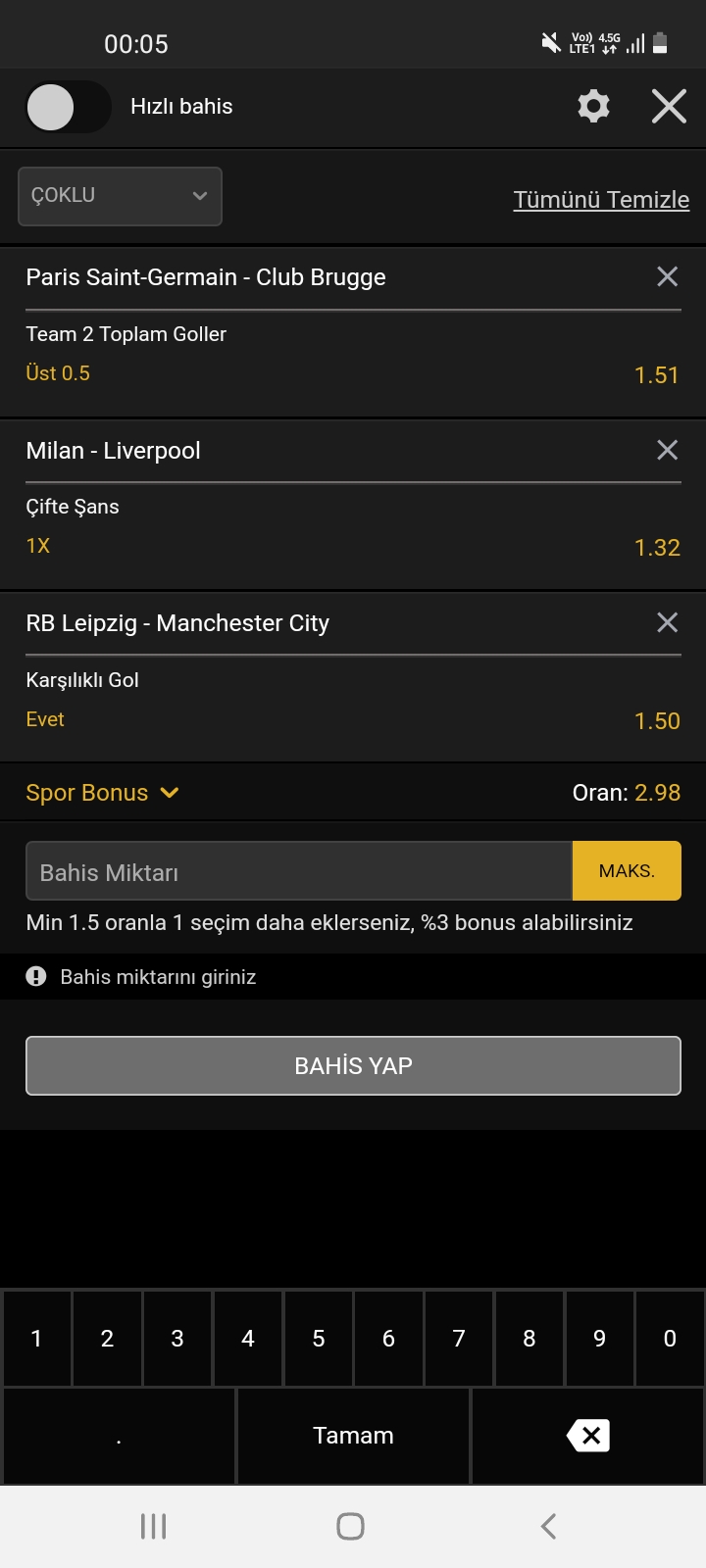Enter digit 5 on the keypad
This screenshot has height=1568, width=706.
(x=319, y=1339)
